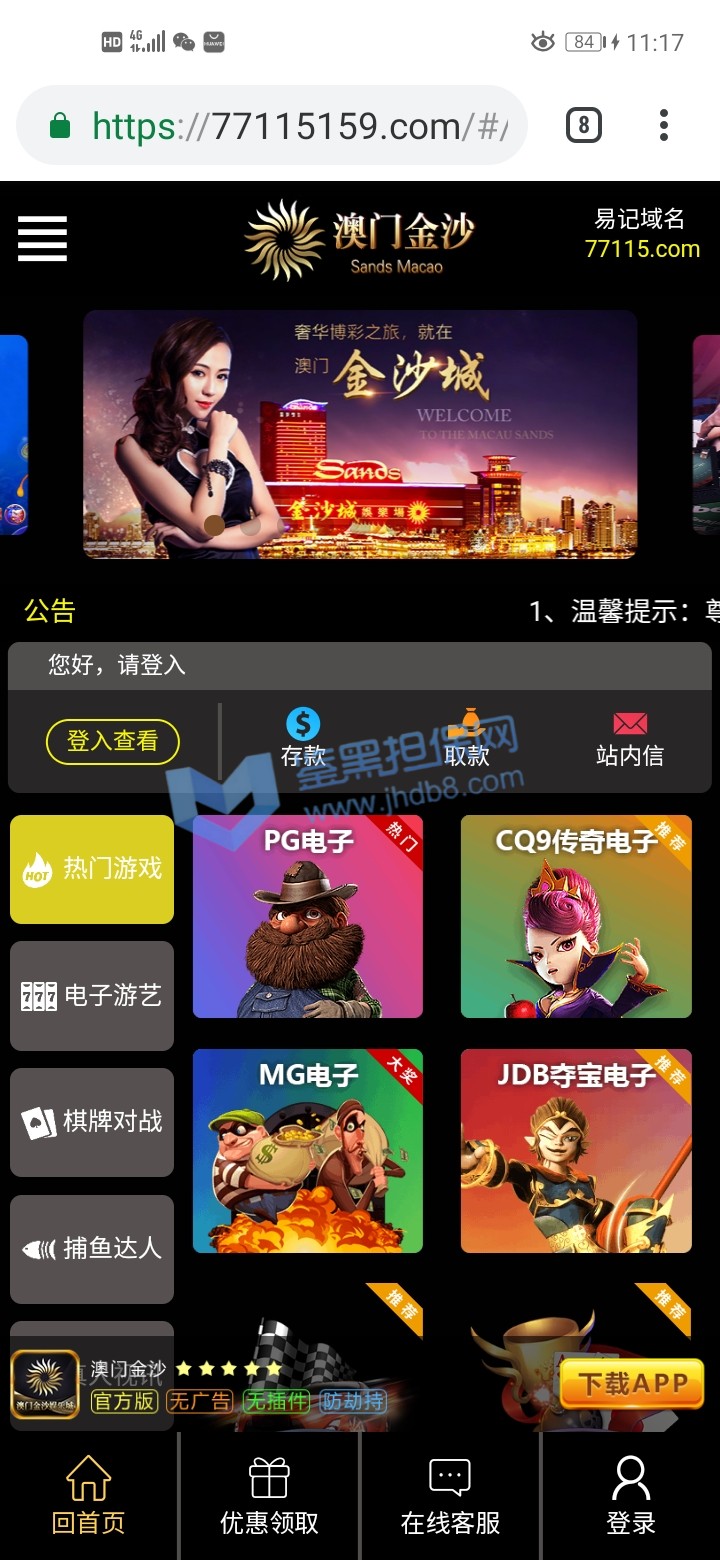
Task: Tap the 下载APP button
Action: [631, 1384]
